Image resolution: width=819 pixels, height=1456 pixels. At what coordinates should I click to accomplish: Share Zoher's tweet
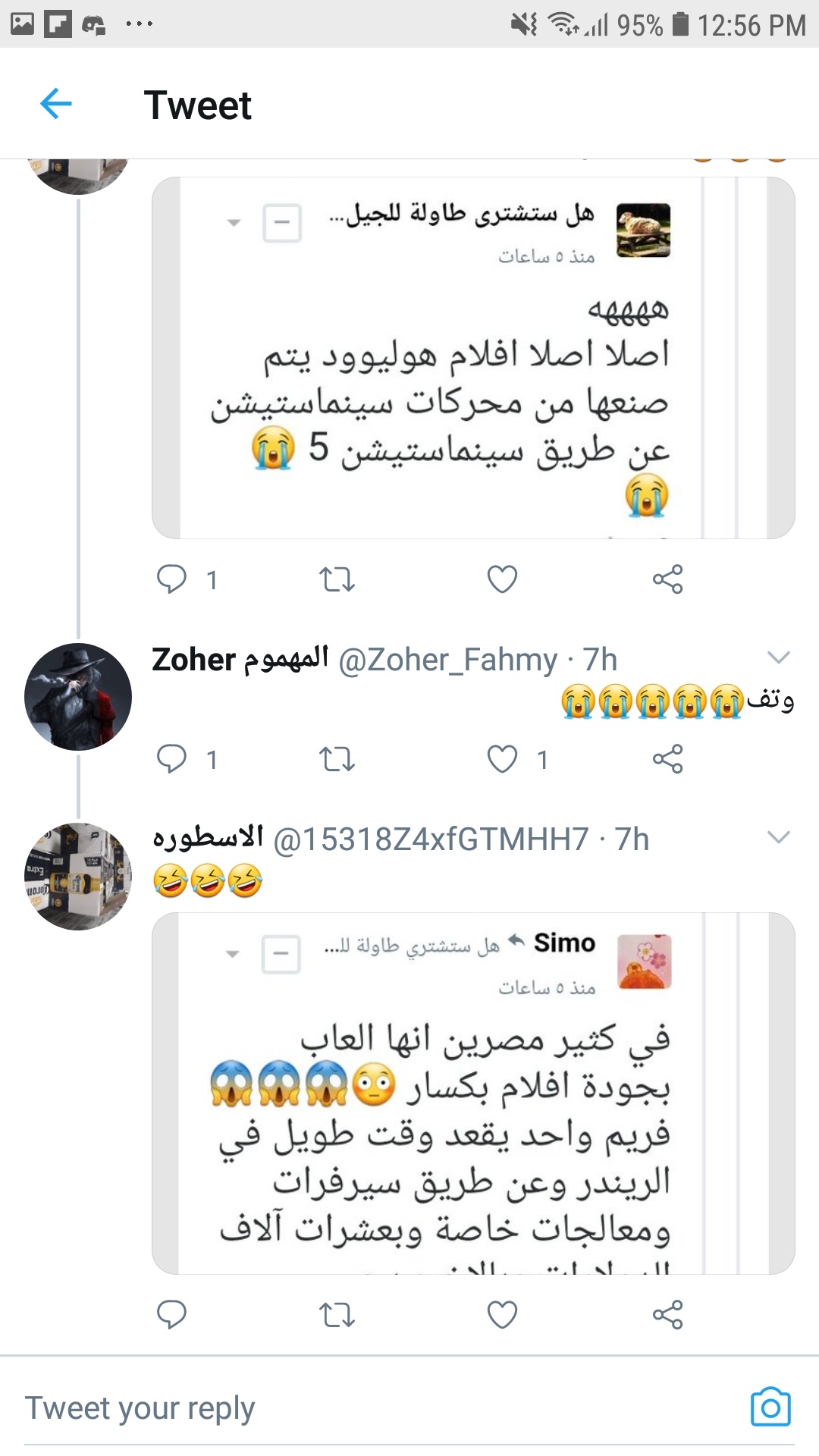click(667, 758)
